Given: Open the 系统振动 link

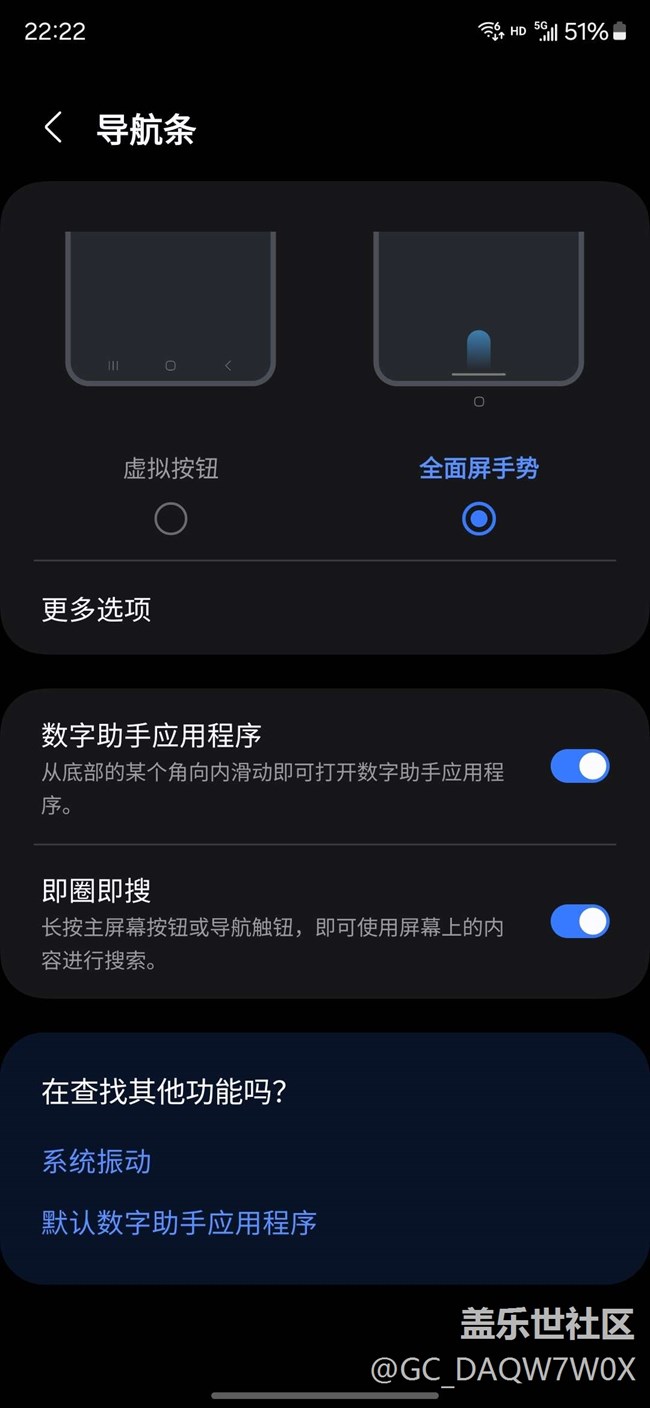Looking at the screenshot, I should click(97, 1161).
